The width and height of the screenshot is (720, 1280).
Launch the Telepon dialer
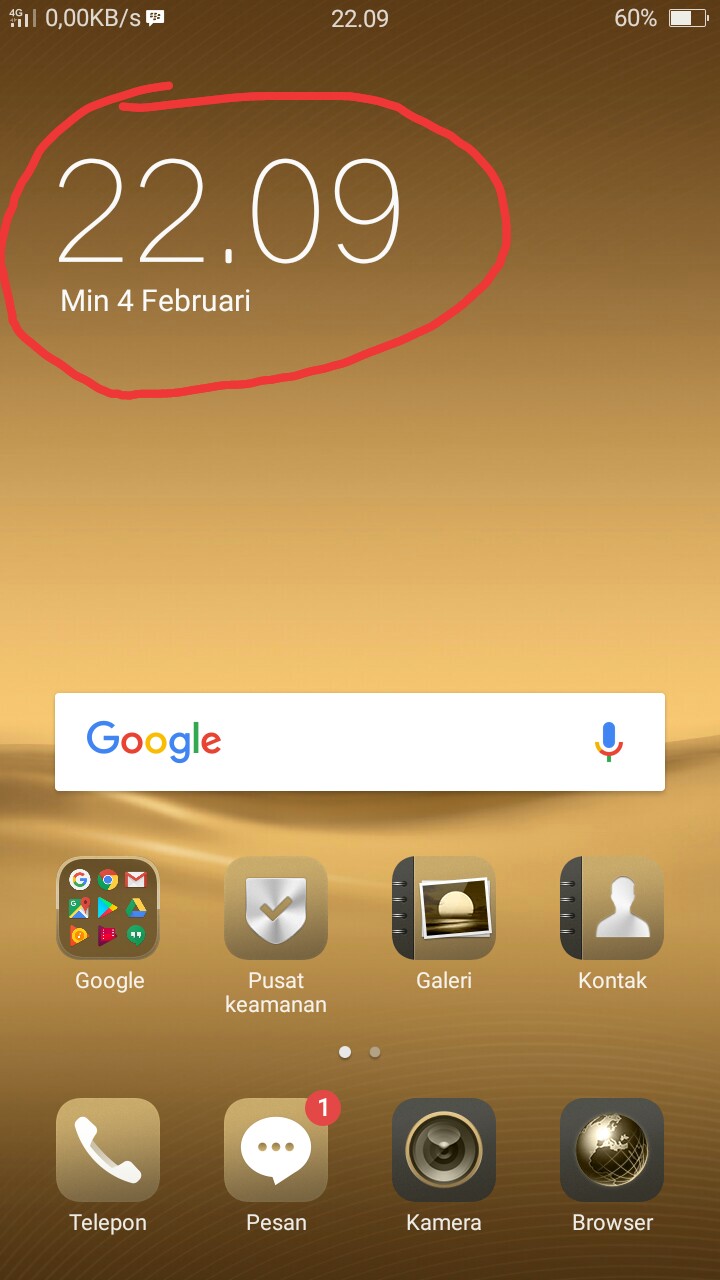pos(108,1150)
